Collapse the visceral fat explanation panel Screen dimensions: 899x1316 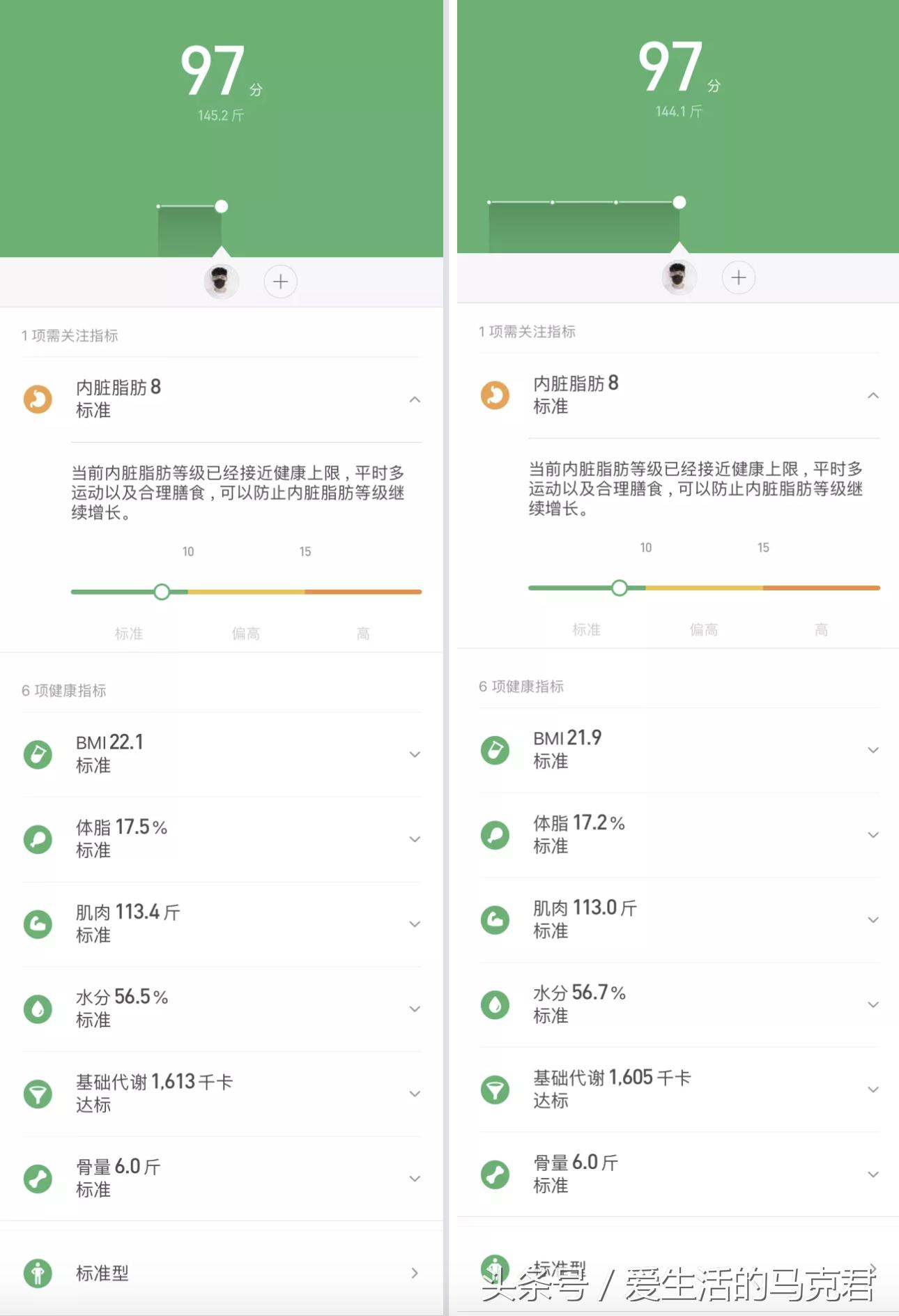pos(415,399)
